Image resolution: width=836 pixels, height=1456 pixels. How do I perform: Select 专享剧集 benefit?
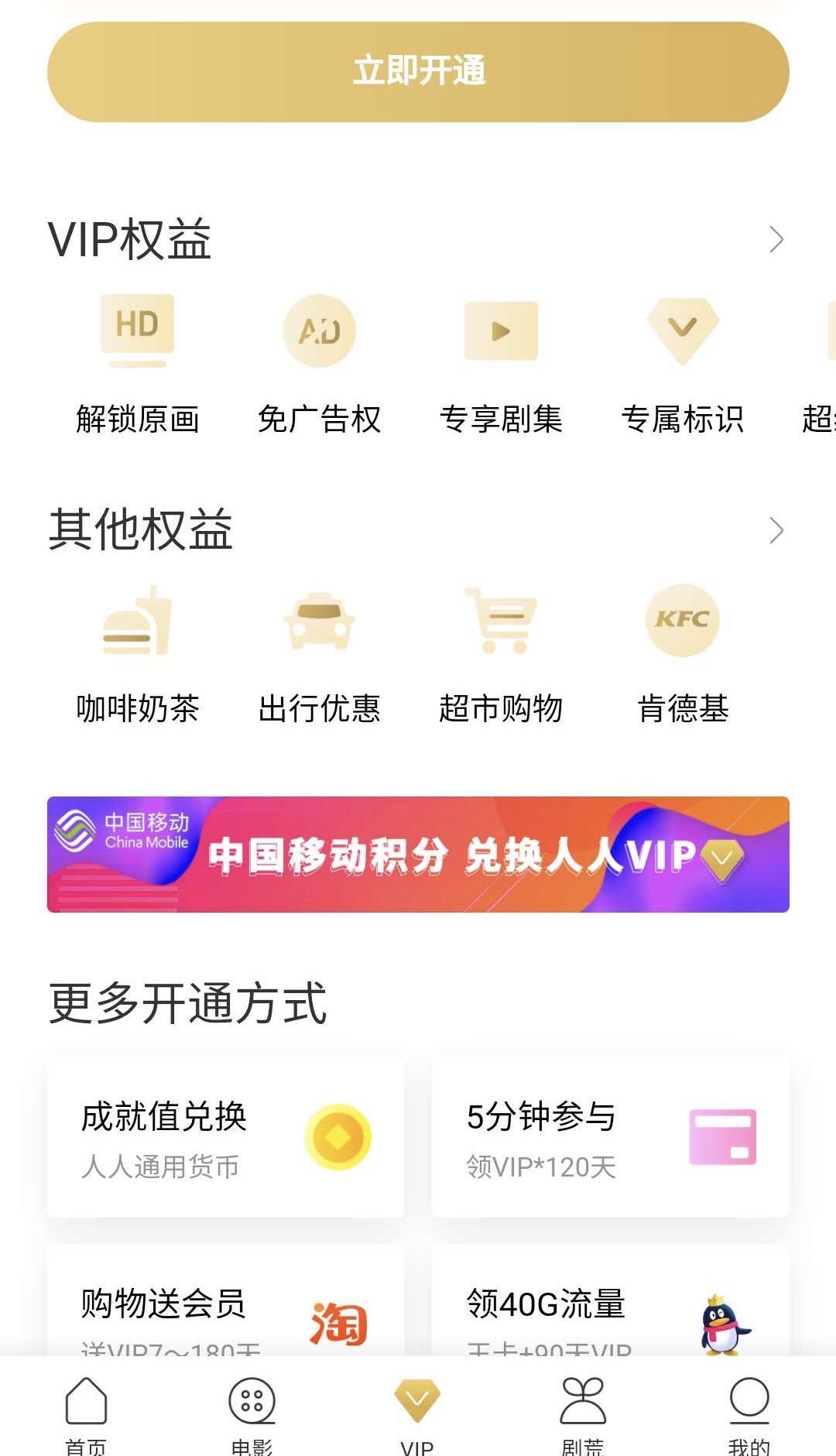pyautogui.click(x=501, y=364)
